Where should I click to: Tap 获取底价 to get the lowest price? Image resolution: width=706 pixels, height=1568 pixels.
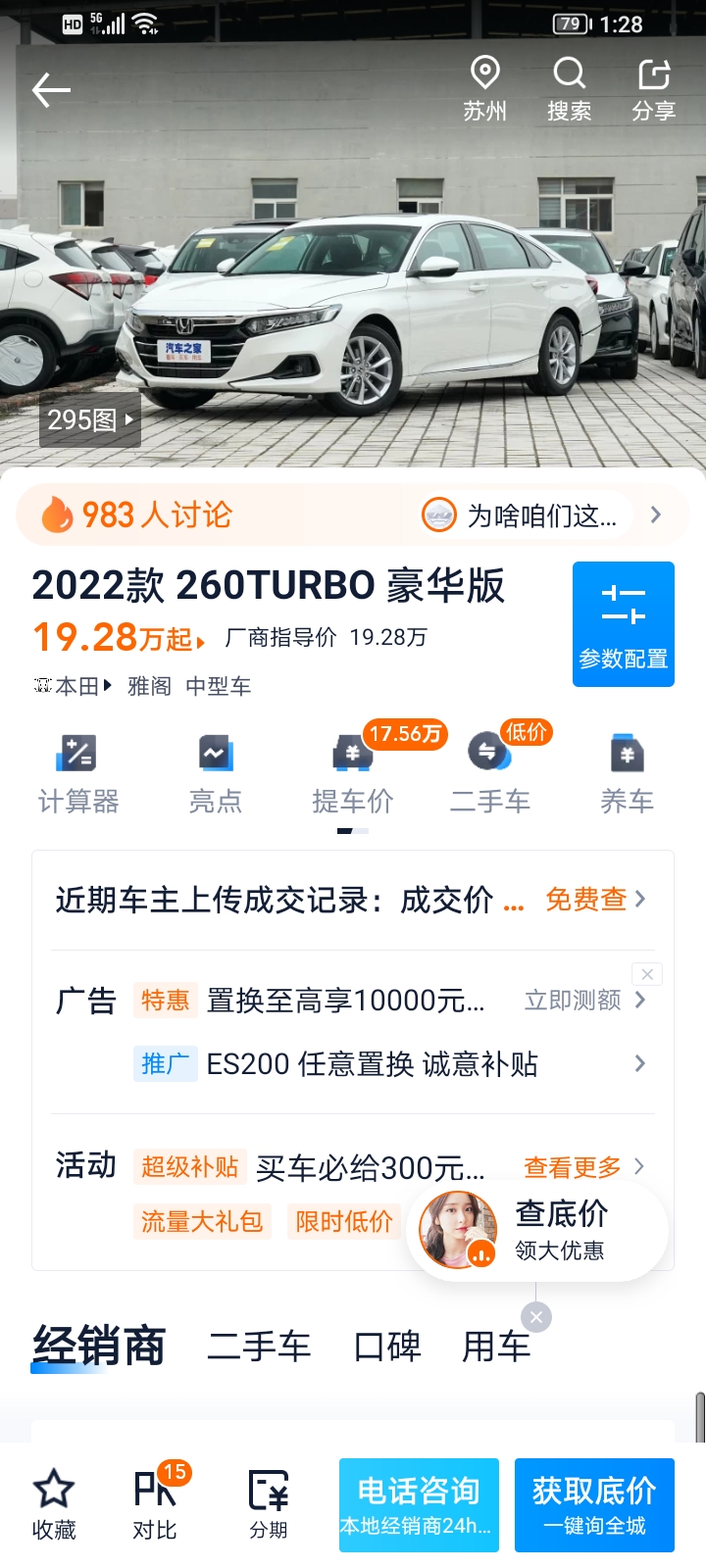(x=594, y=1505)
